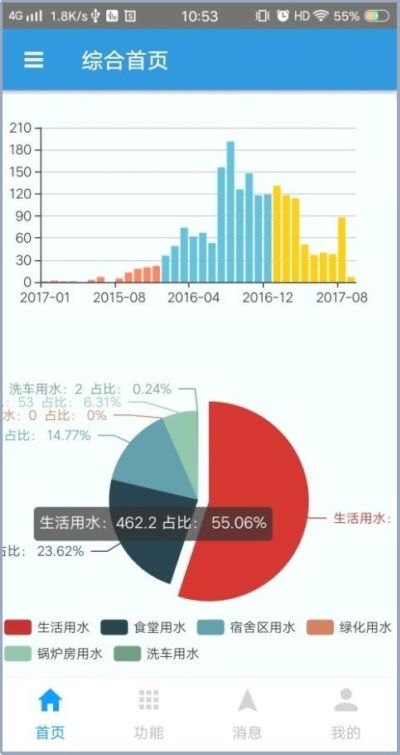This screenshot has width=400, height=755.
Task: Toggle the 绿化用水 legend item
Action: tap(350, 628)
